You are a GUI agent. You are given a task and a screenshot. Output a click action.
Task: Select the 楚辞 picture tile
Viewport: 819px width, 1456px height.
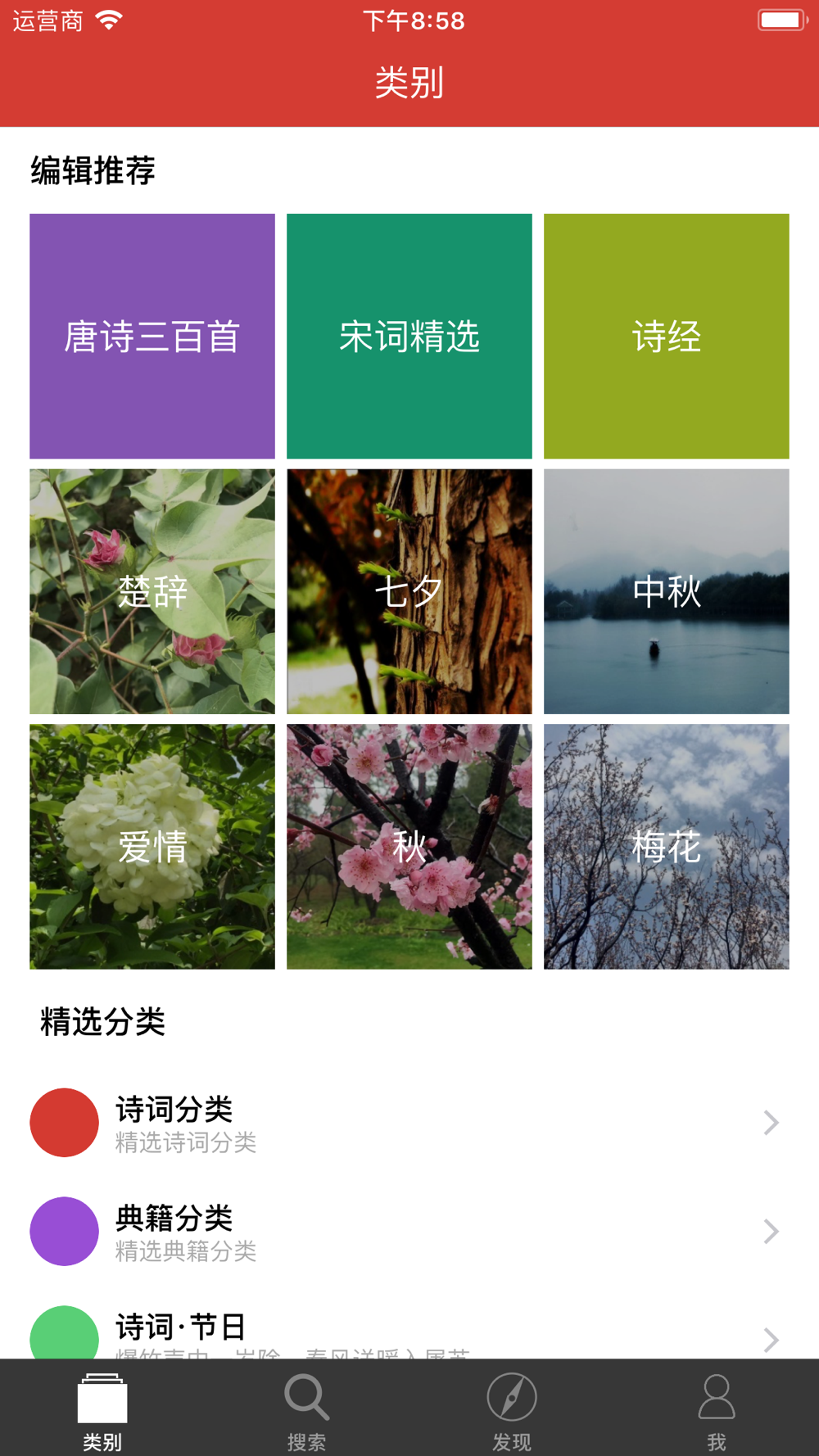pos(152,591)
